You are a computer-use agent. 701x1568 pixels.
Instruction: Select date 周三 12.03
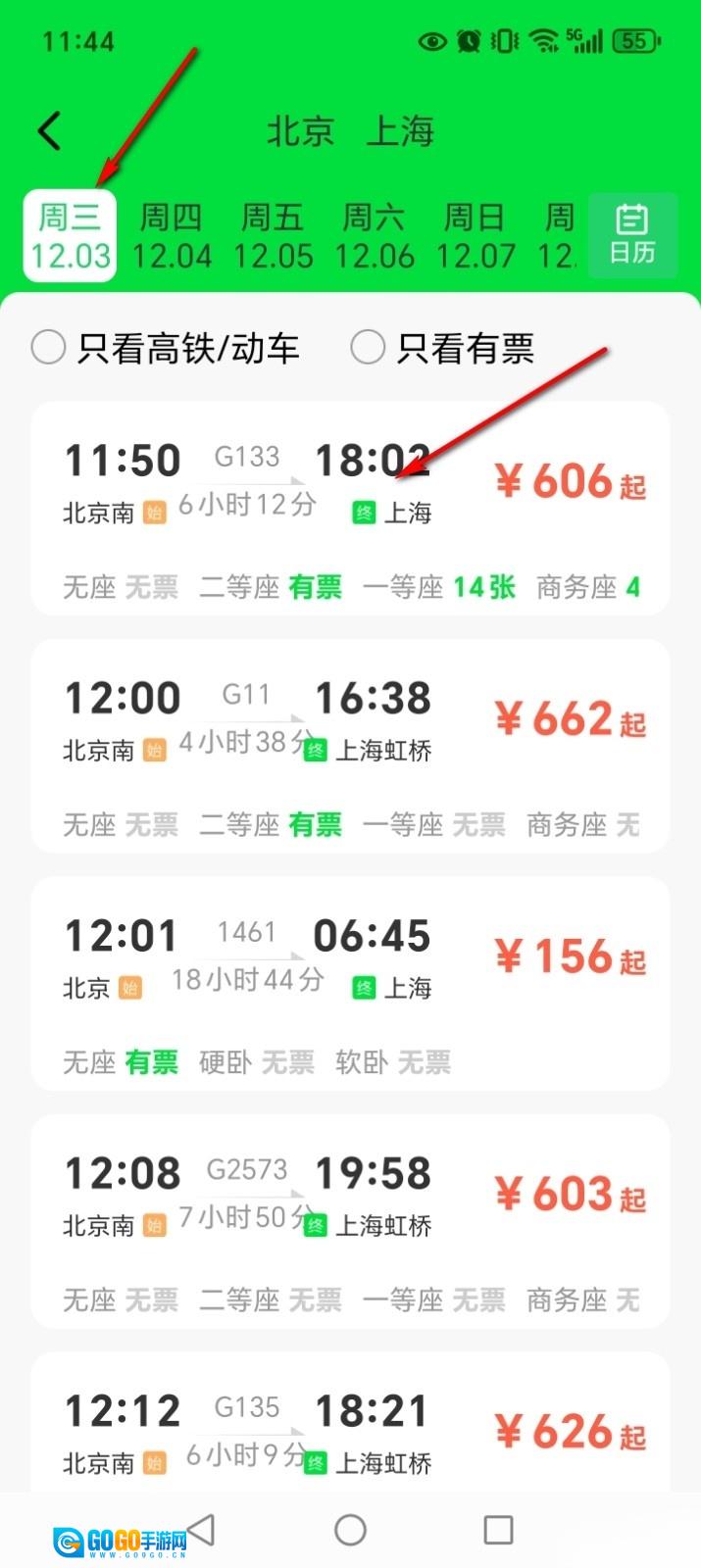70,236
